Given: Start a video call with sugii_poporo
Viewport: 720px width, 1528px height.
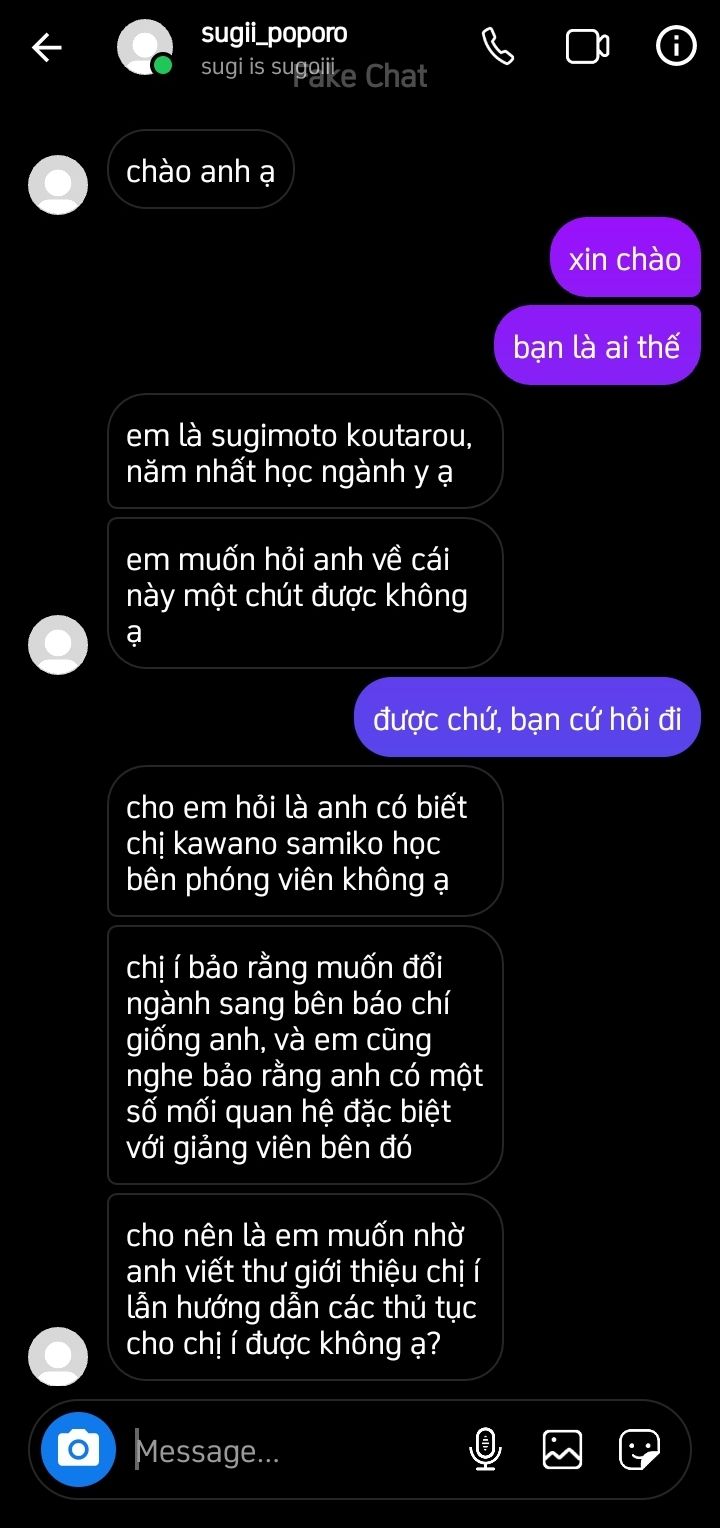Looking at the screenshot, I should 587,47.
